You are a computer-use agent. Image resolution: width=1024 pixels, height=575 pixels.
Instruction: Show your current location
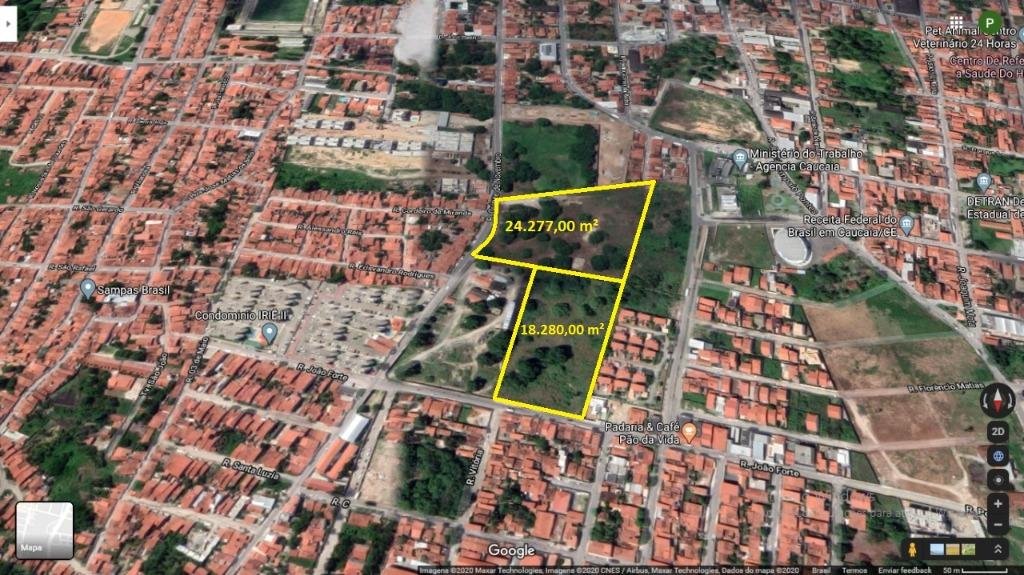click(x=997, y=479)
